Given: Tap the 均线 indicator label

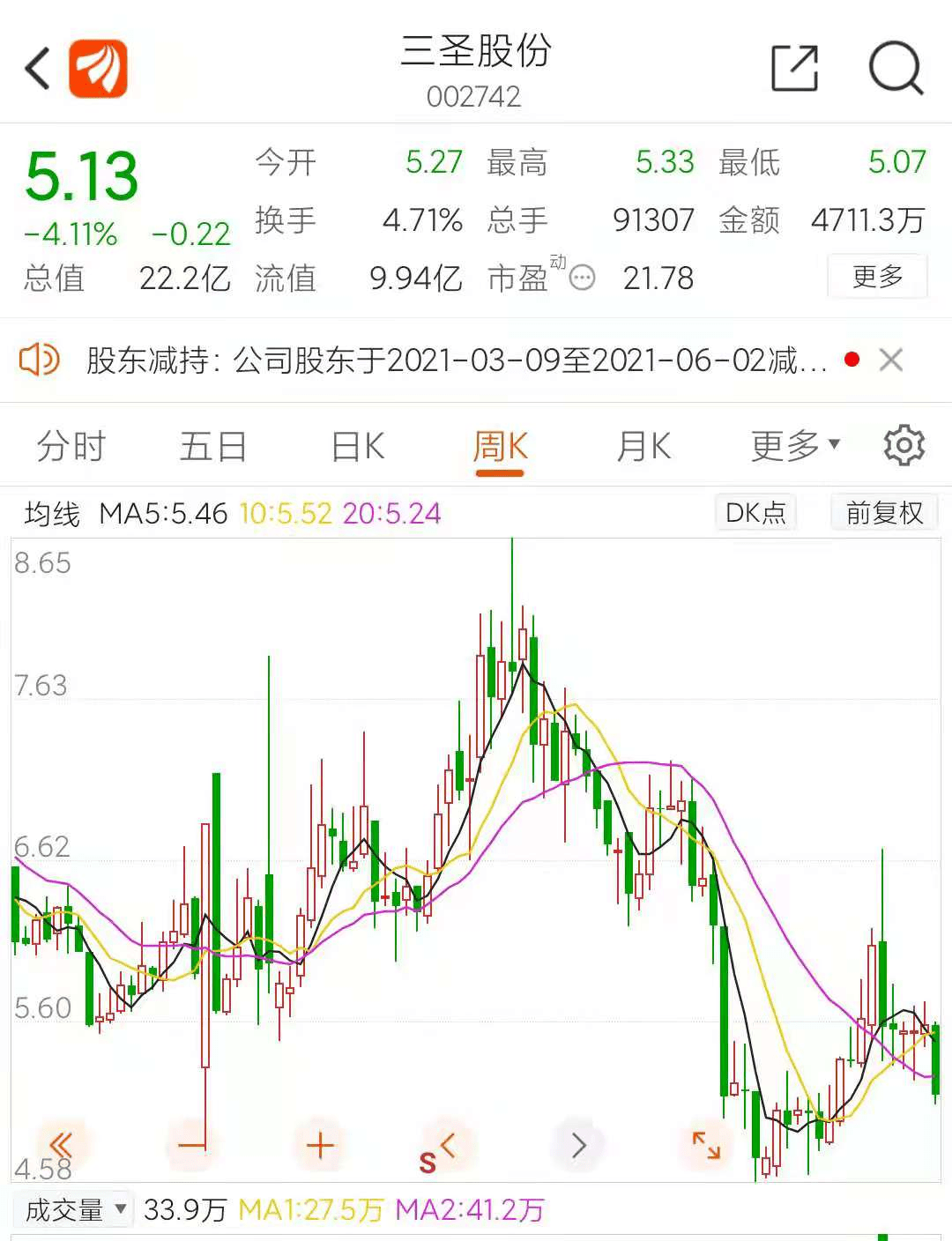Looking at the screenshot, I should point(52,513).
